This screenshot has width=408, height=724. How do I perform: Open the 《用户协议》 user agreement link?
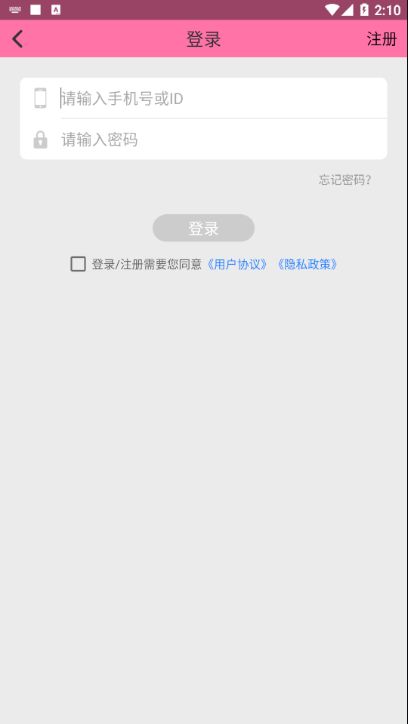pos(237,264)
